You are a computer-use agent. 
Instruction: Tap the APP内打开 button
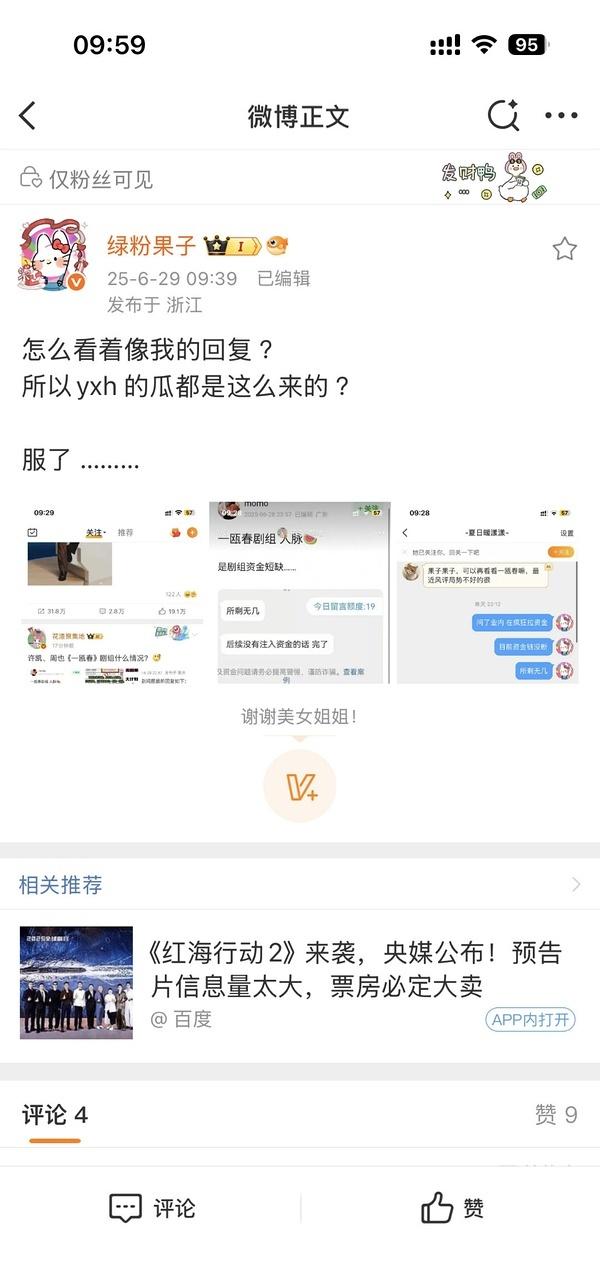pyautogui.click(x=531, y=1020)
